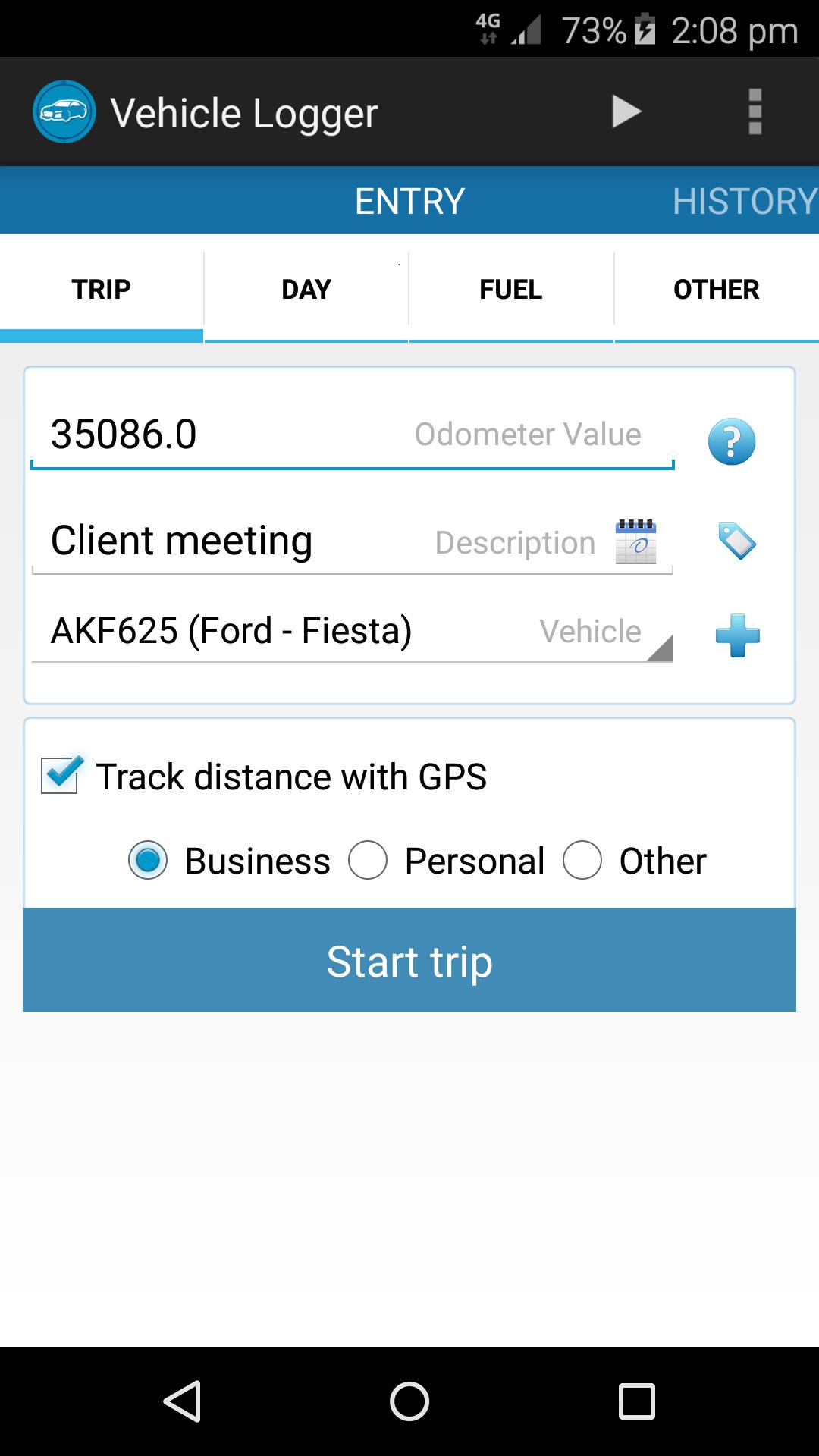Screen dimensions: 819x1456
Task: Open the overflow menu with three dots
Action: [755, 111]
